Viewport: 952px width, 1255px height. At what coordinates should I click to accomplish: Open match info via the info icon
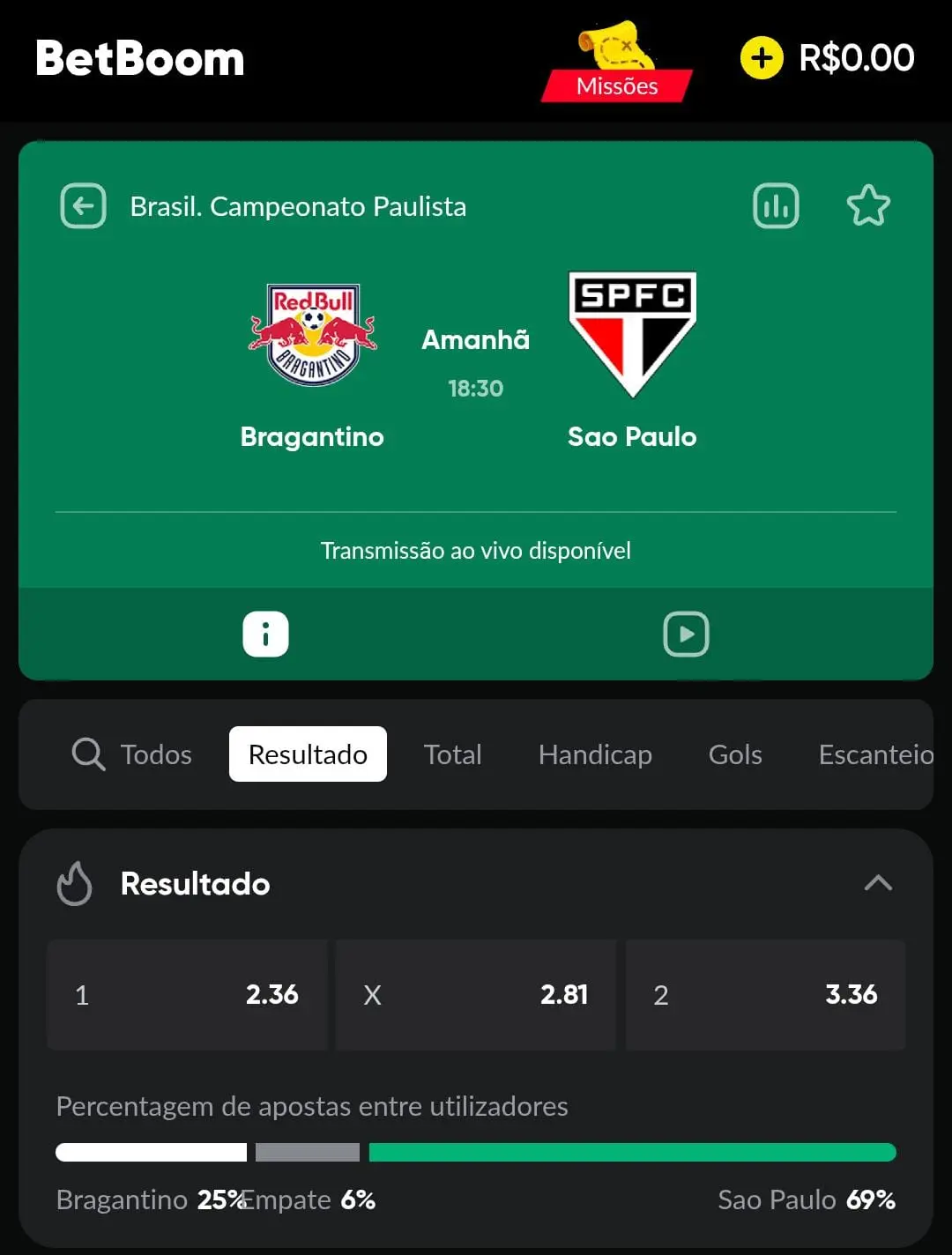[264, 634]
